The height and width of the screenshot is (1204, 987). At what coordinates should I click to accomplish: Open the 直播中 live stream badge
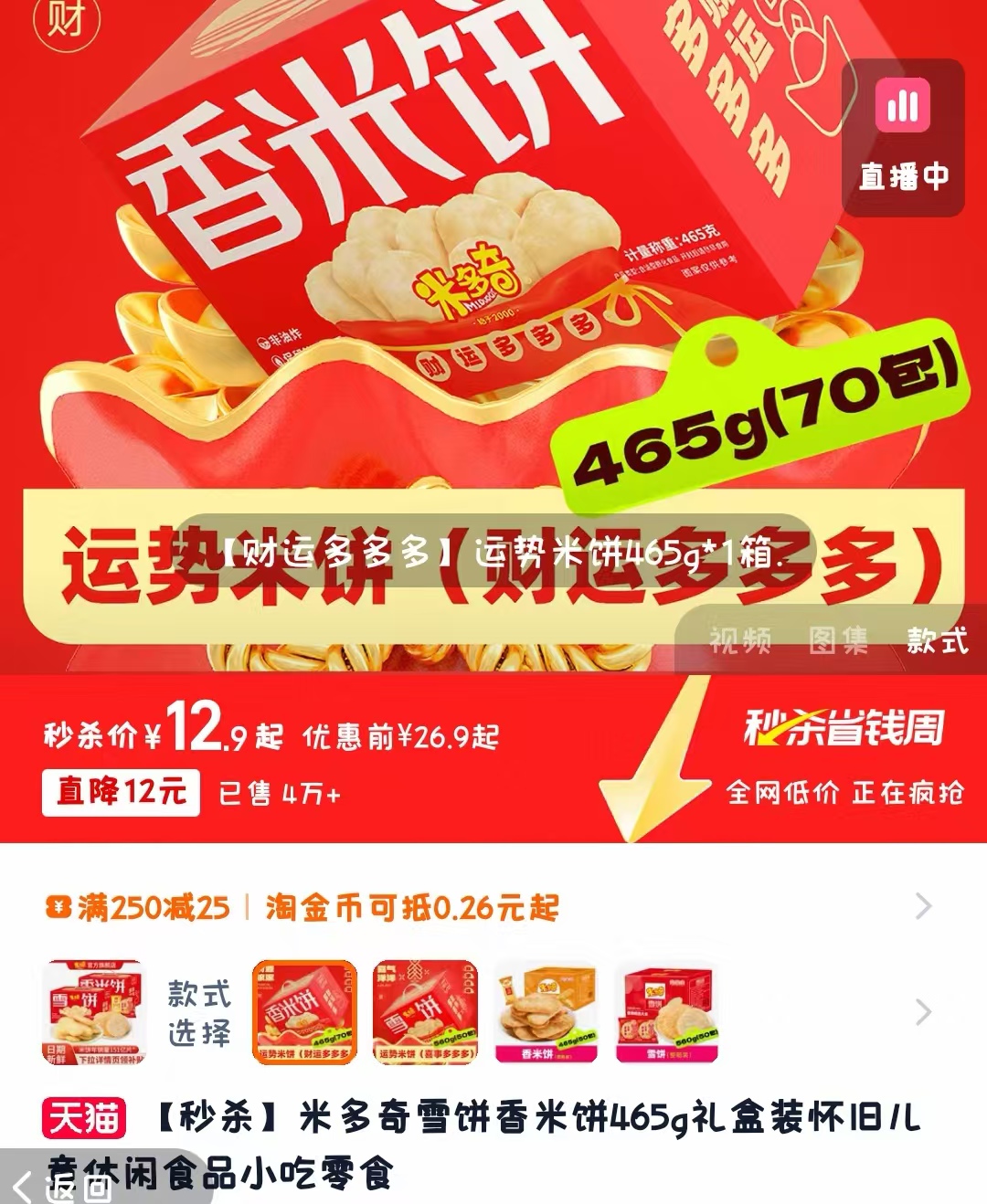[902, 138]
